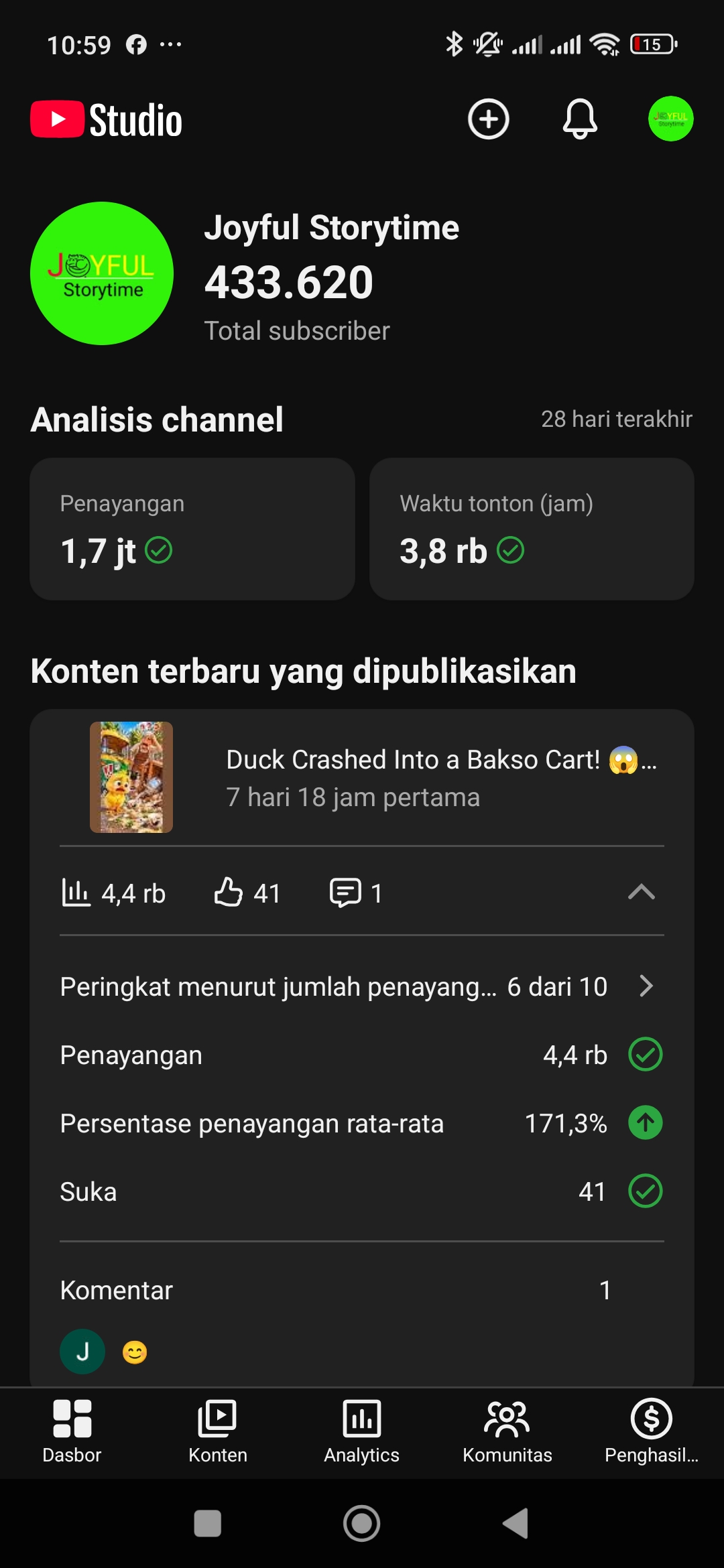
Task: Tap the create plus icon
Action: click(488, 119)
